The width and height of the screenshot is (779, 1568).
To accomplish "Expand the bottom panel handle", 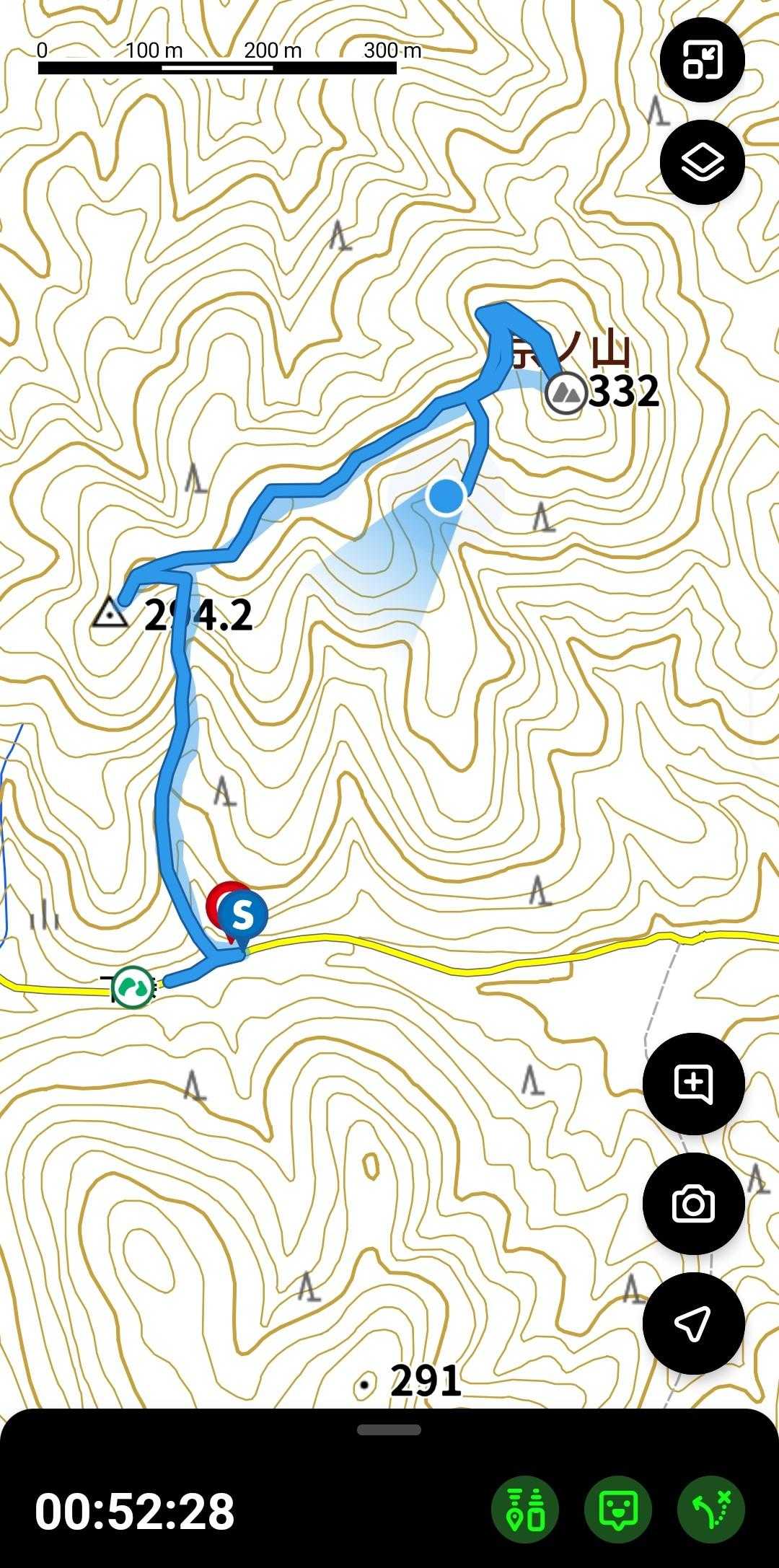I will [x=389, y=1430].
